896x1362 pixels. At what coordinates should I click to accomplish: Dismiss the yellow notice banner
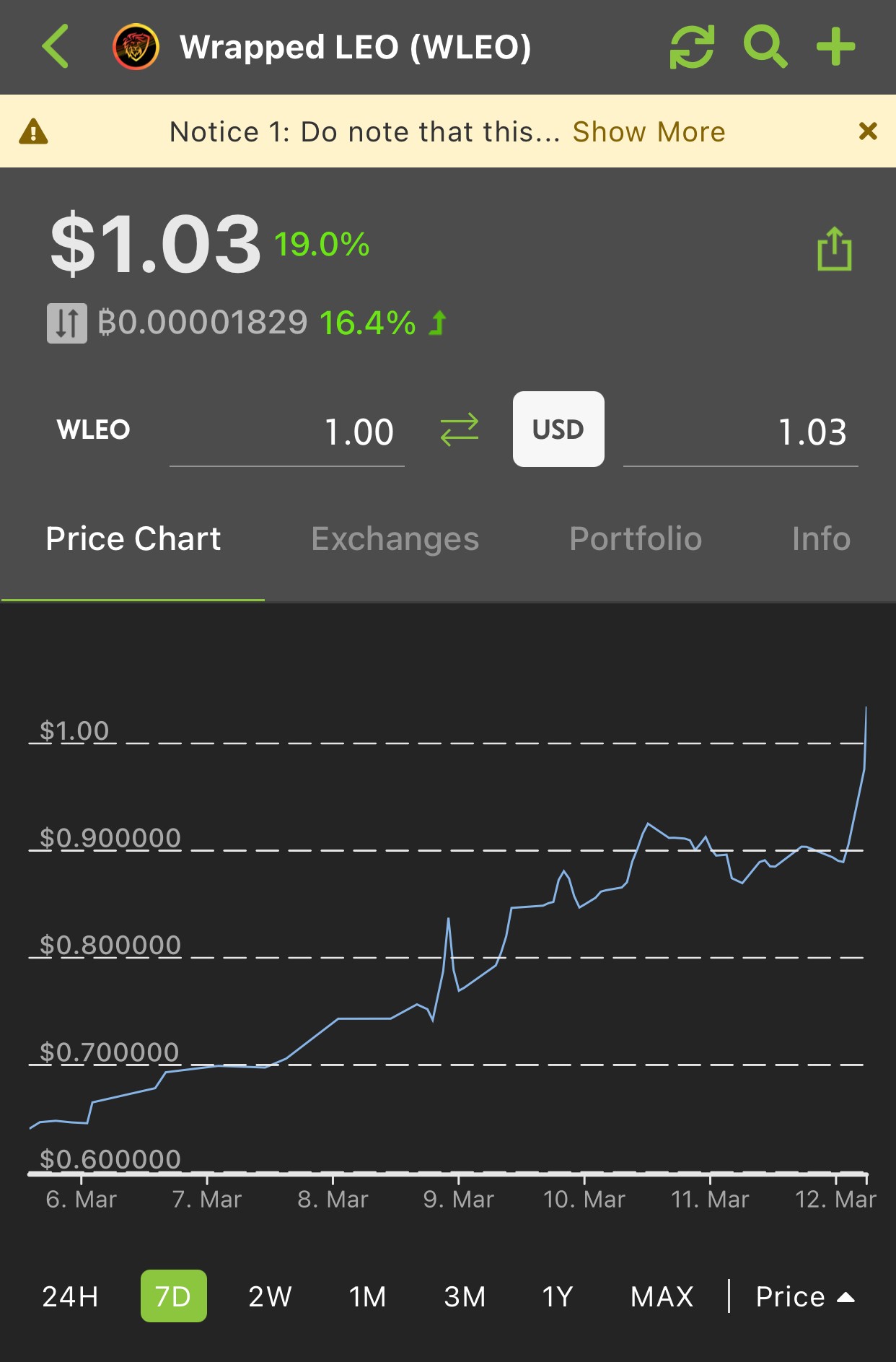(868, 131)
